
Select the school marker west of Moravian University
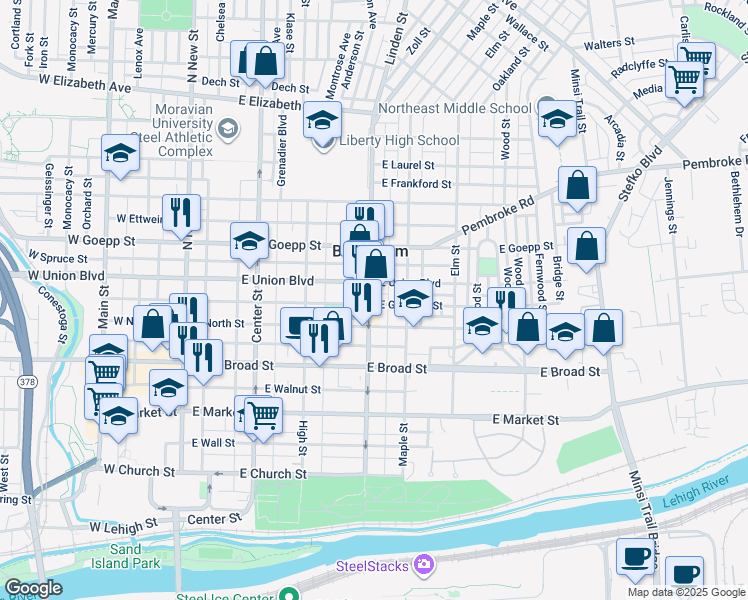[x=120, y=154]
